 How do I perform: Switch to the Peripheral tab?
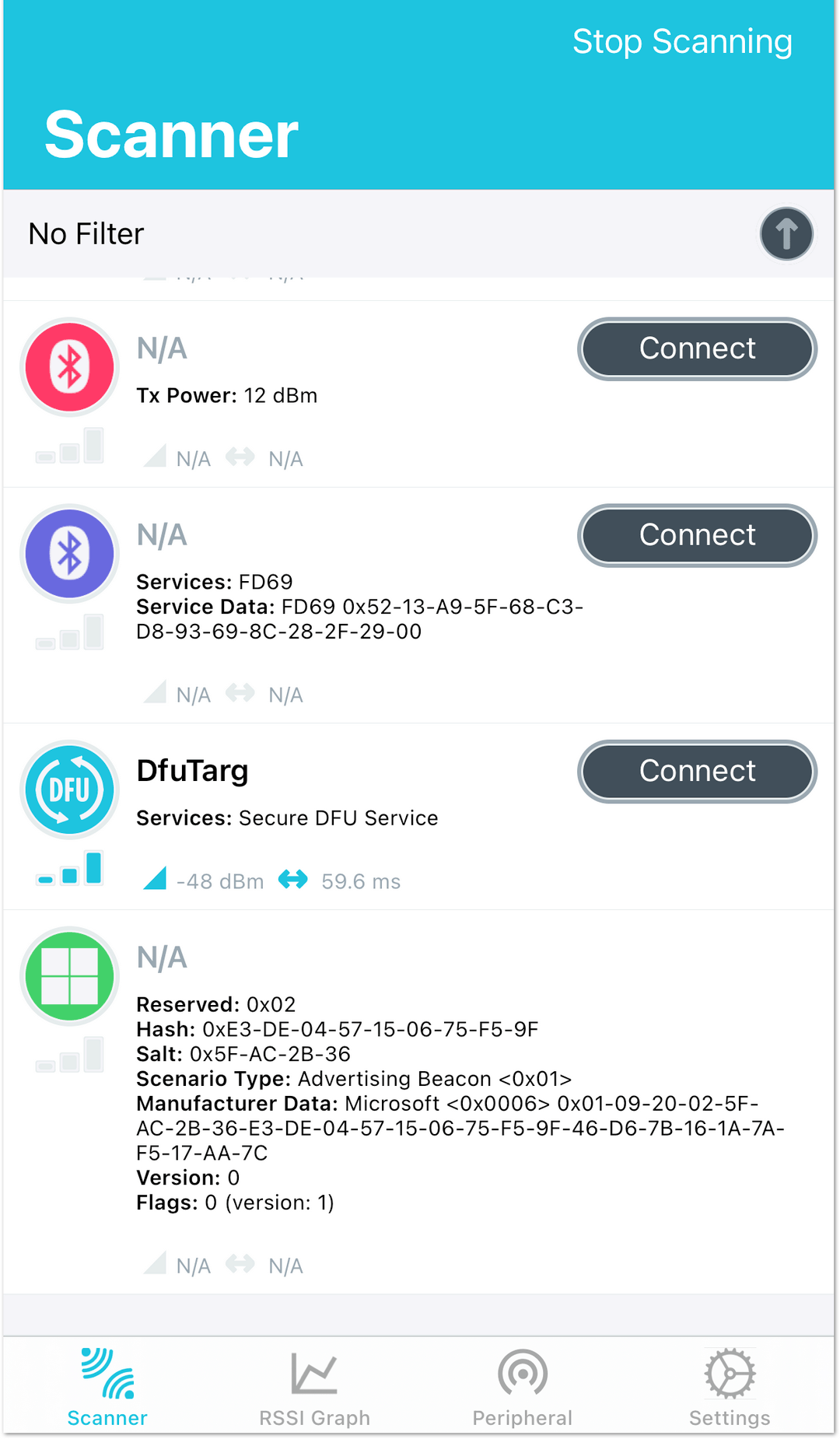click(x=522, y=1388)
